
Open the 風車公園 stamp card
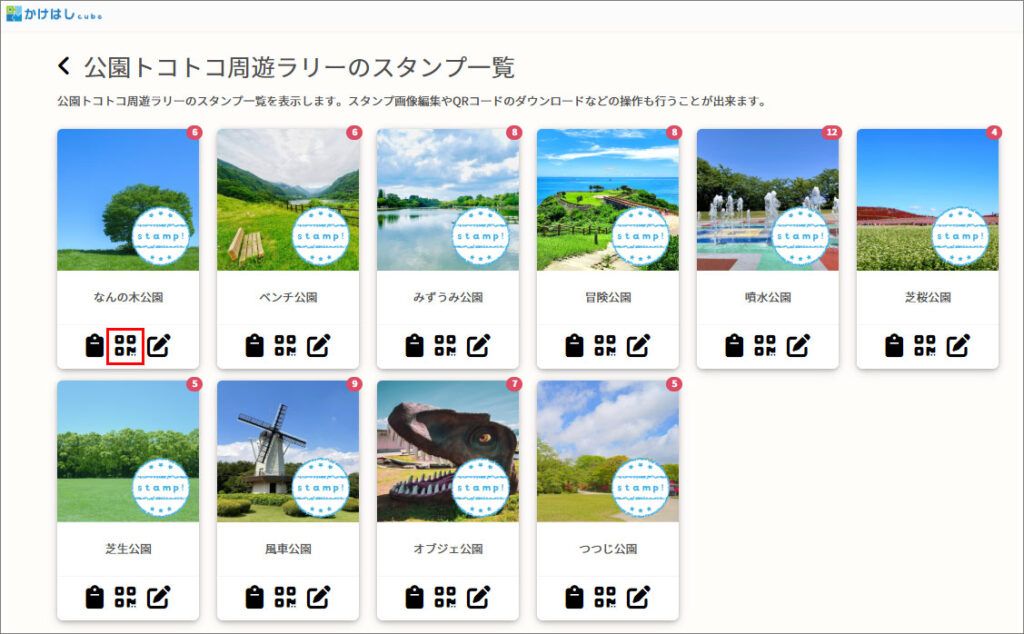(288, 452)
